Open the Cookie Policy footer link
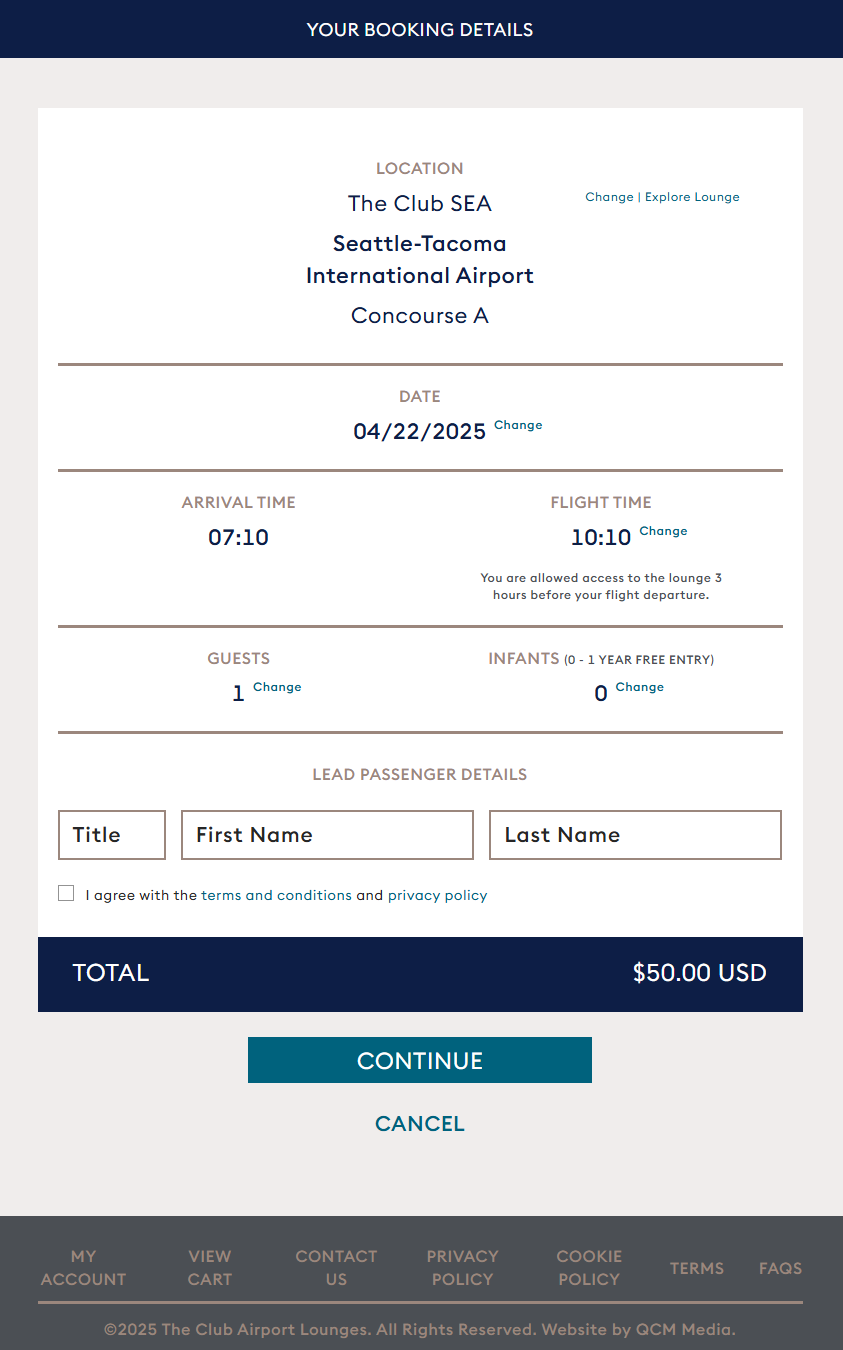Image resolution: width=843 pixels, height=1350 pixels. coord(589,1267)
